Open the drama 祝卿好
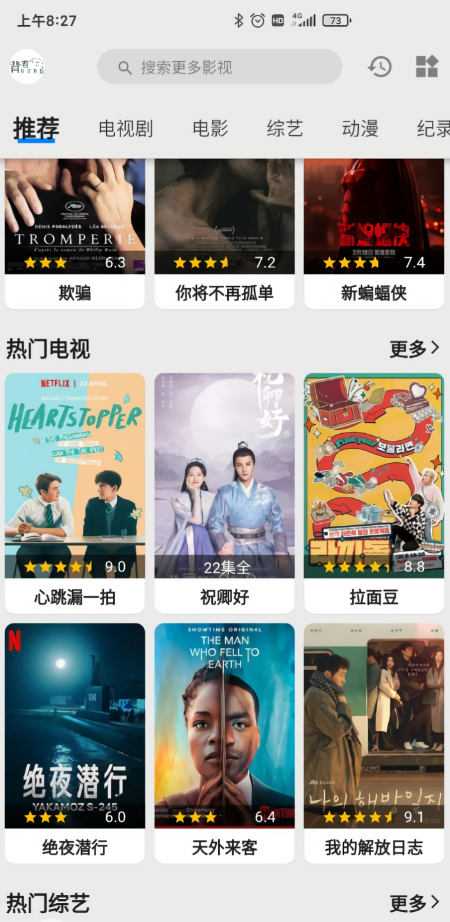450x922 pixels. tap(224, 493)
